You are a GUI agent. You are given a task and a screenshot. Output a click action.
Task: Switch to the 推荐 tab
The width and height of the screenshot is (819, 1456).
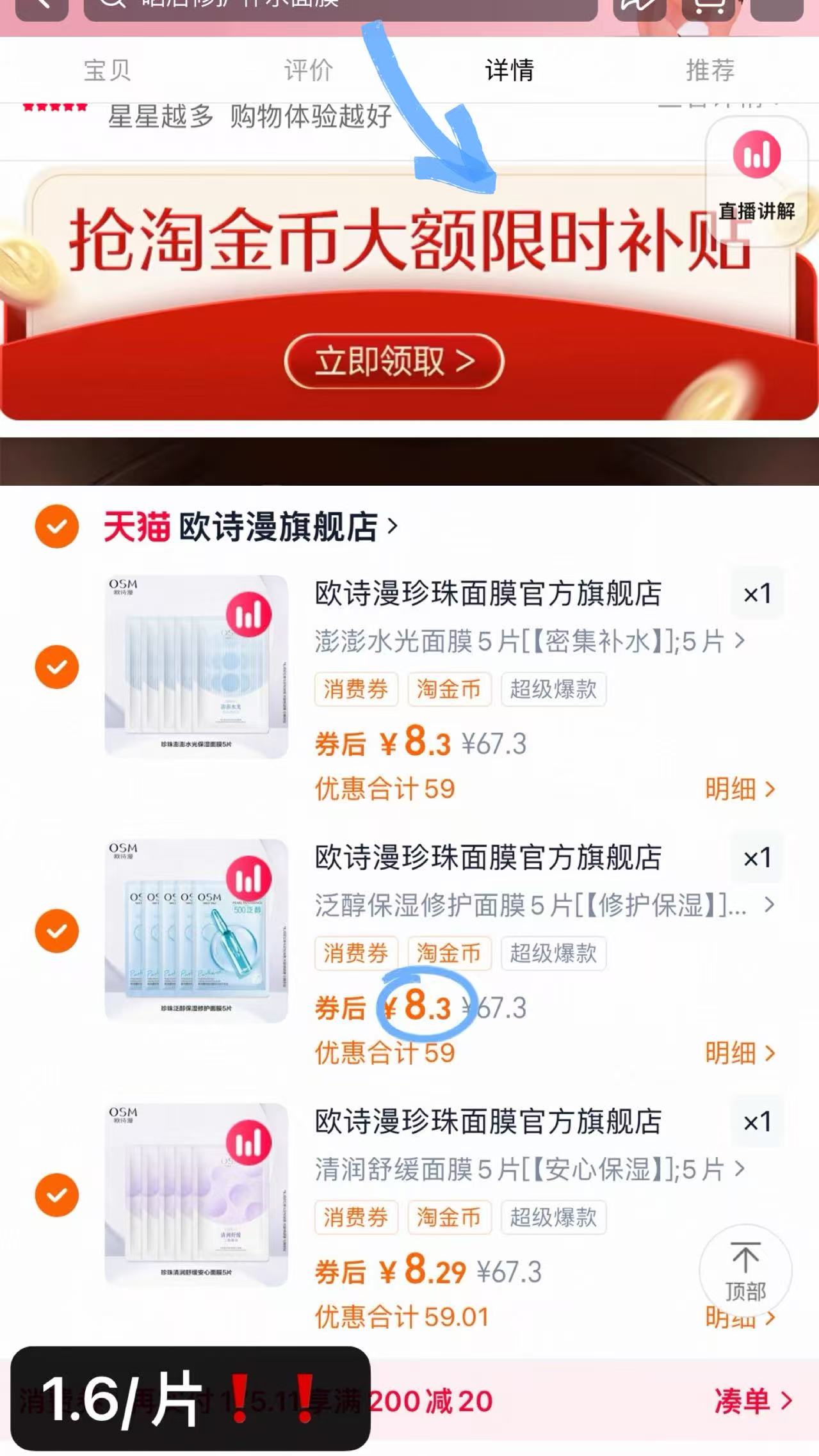(x=711, y=70)
